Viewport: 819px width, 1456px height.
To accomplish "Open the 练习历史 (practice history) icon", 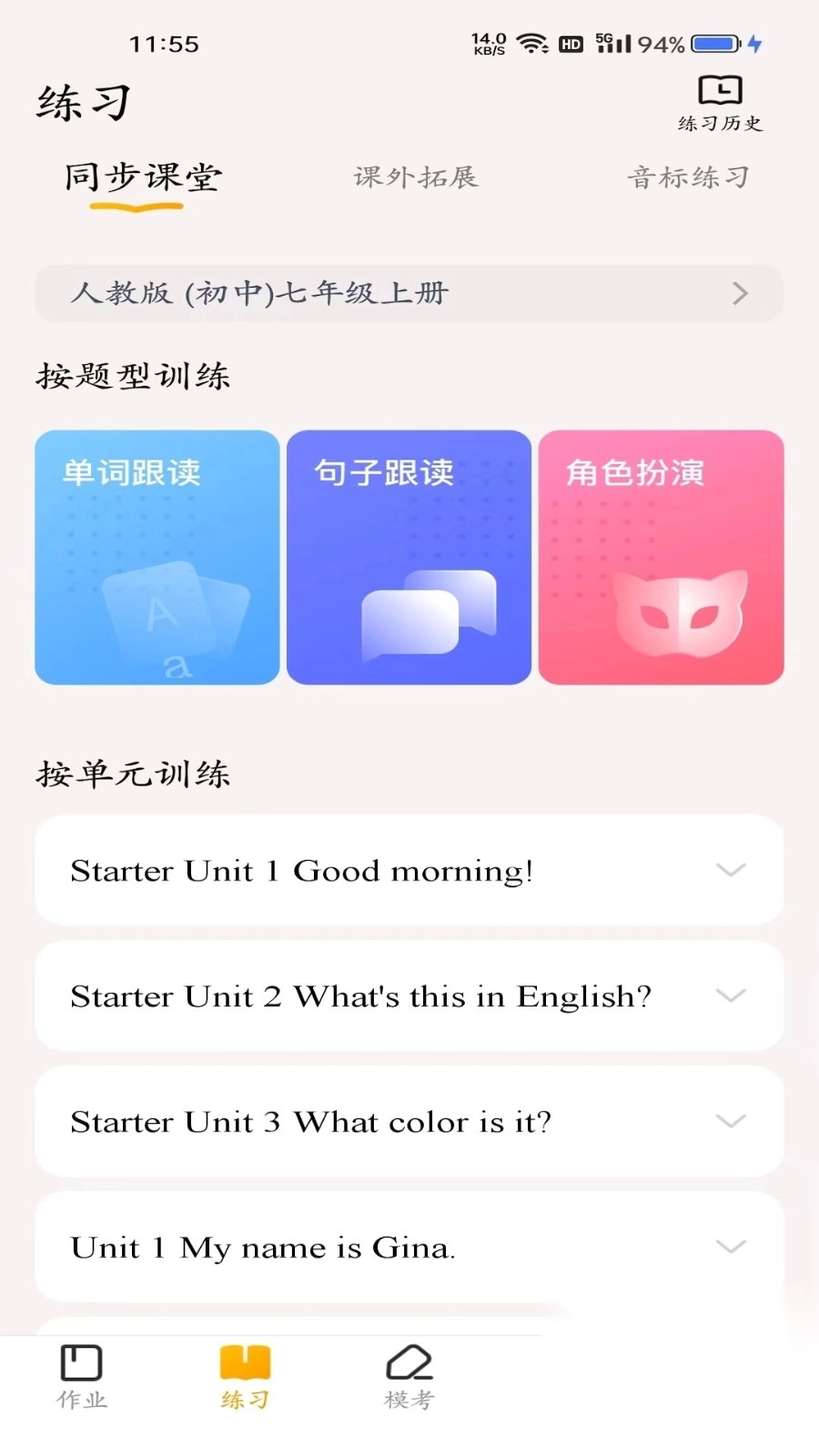I will click(x=720, y=98).
